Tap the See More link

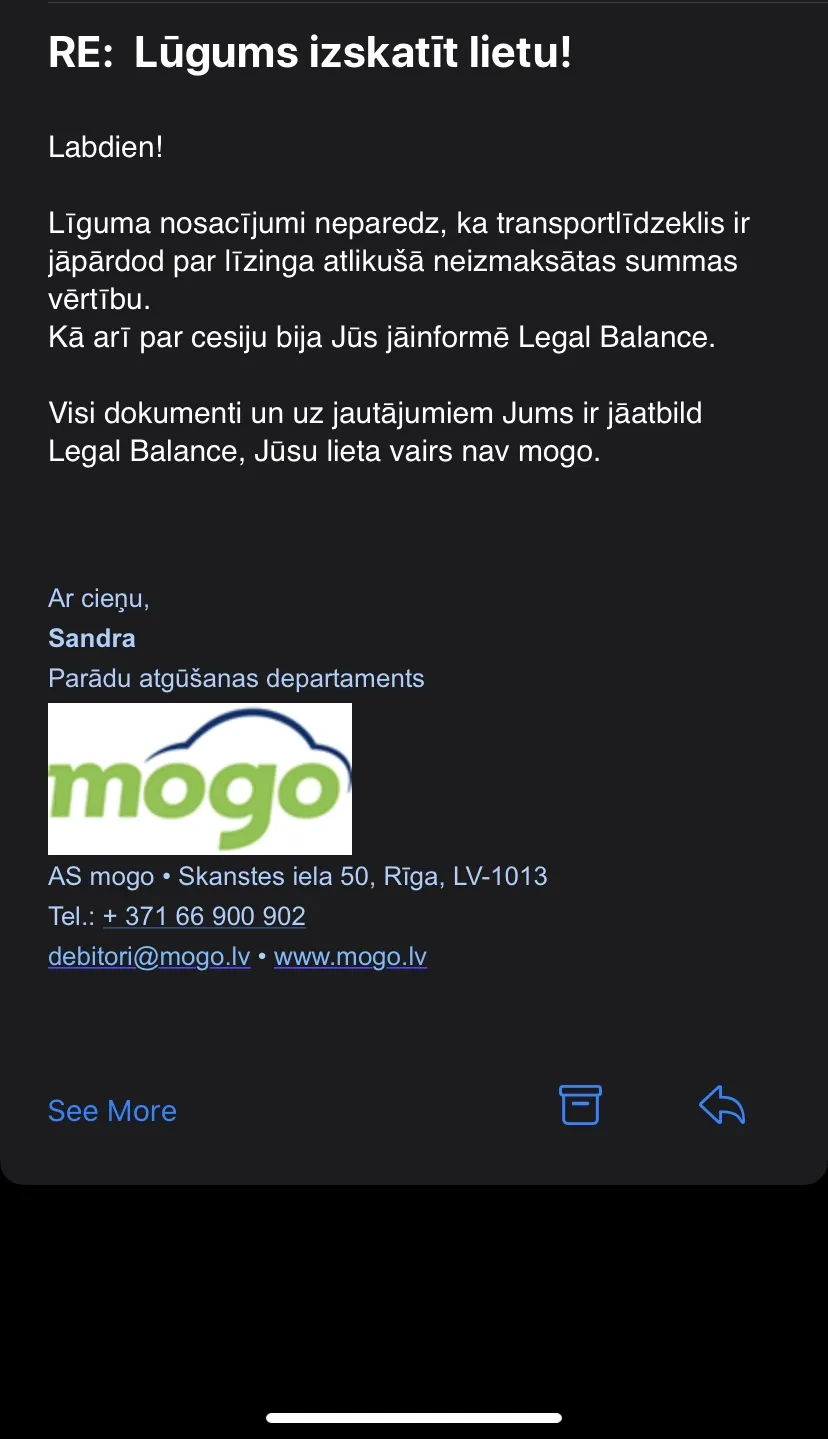(x=112, y=1110)
